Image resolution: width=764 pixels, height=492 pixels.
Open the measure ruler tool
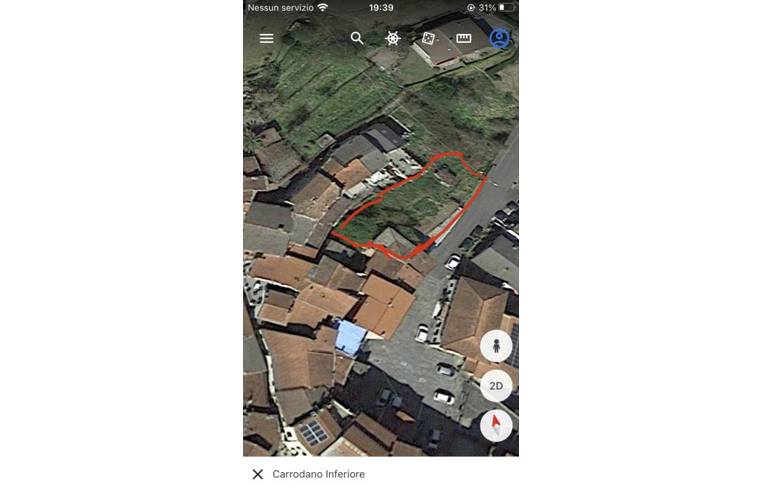pos(464,39)
